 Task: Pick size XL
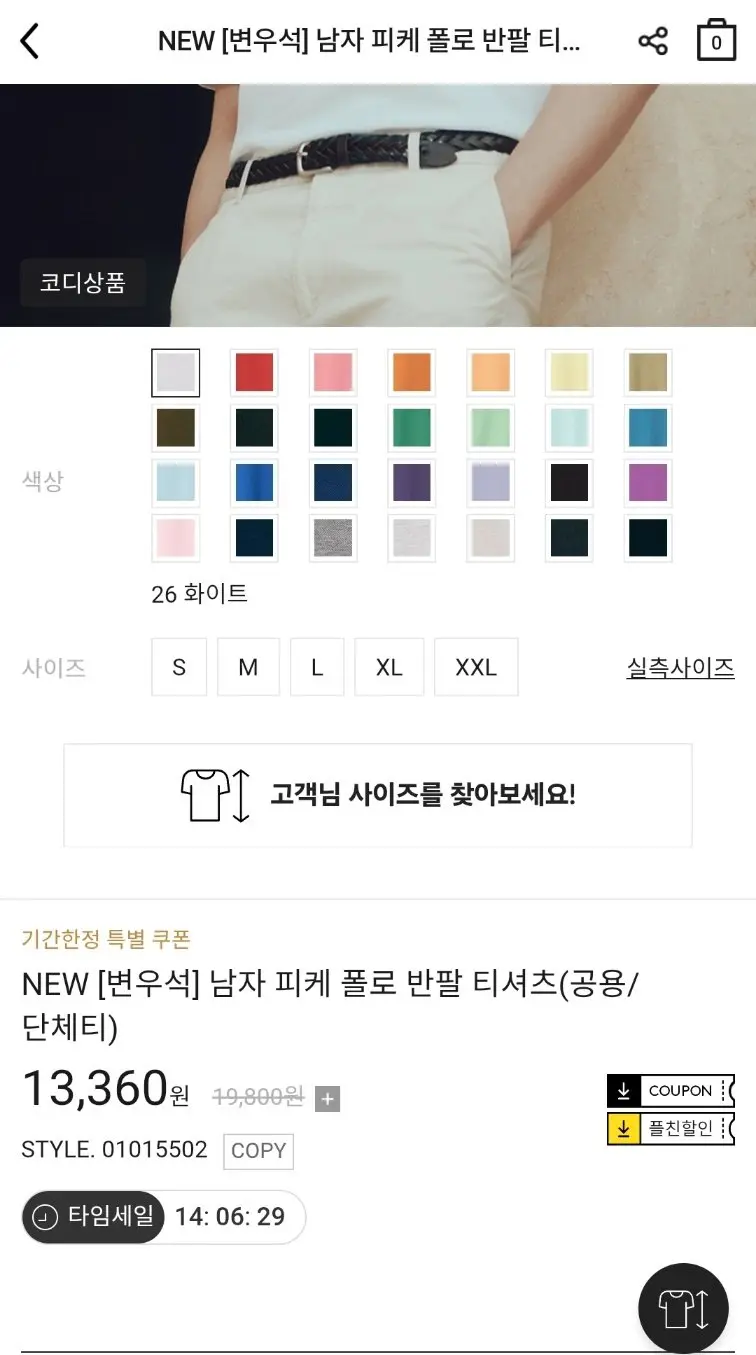tap(389, 667)
